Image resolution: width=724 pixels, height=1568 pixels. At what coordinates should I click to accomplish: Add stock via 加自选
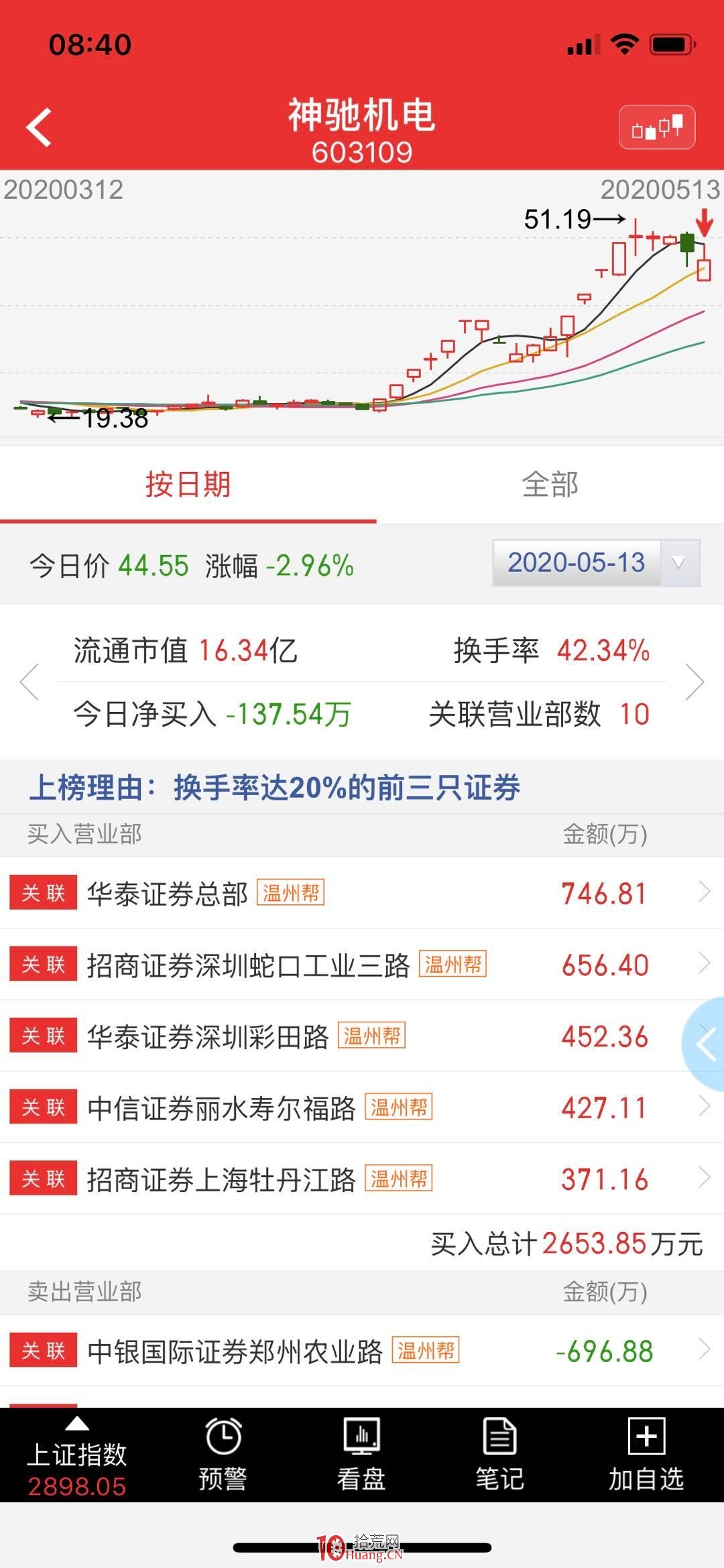pyautogui.click(x=646, y=1455)
